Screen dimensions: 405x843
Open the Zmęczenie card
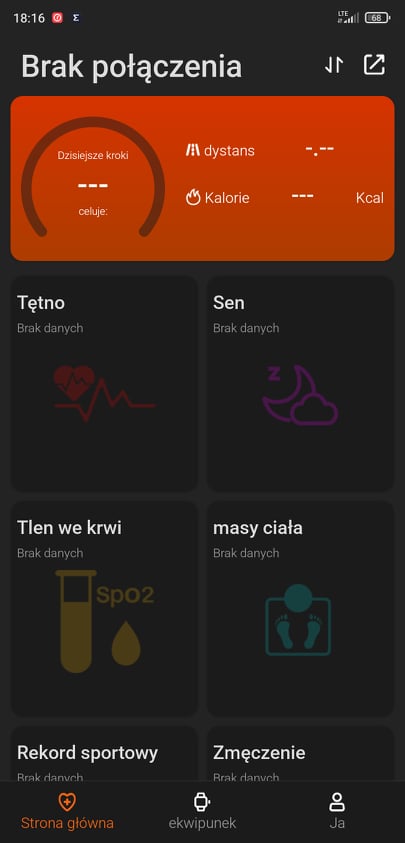[300, 754]
